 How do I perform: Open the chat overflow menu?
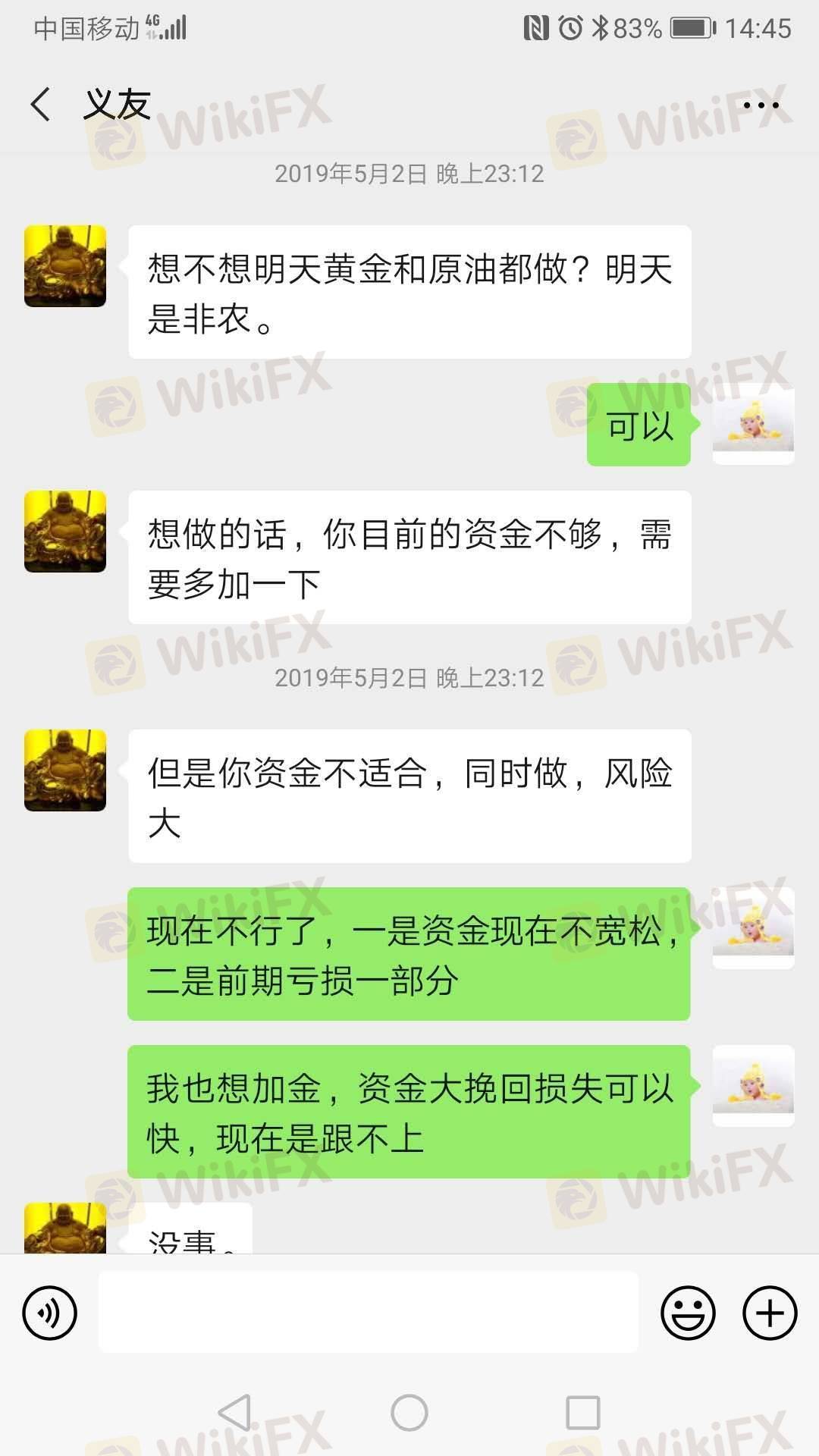(761, 105)
